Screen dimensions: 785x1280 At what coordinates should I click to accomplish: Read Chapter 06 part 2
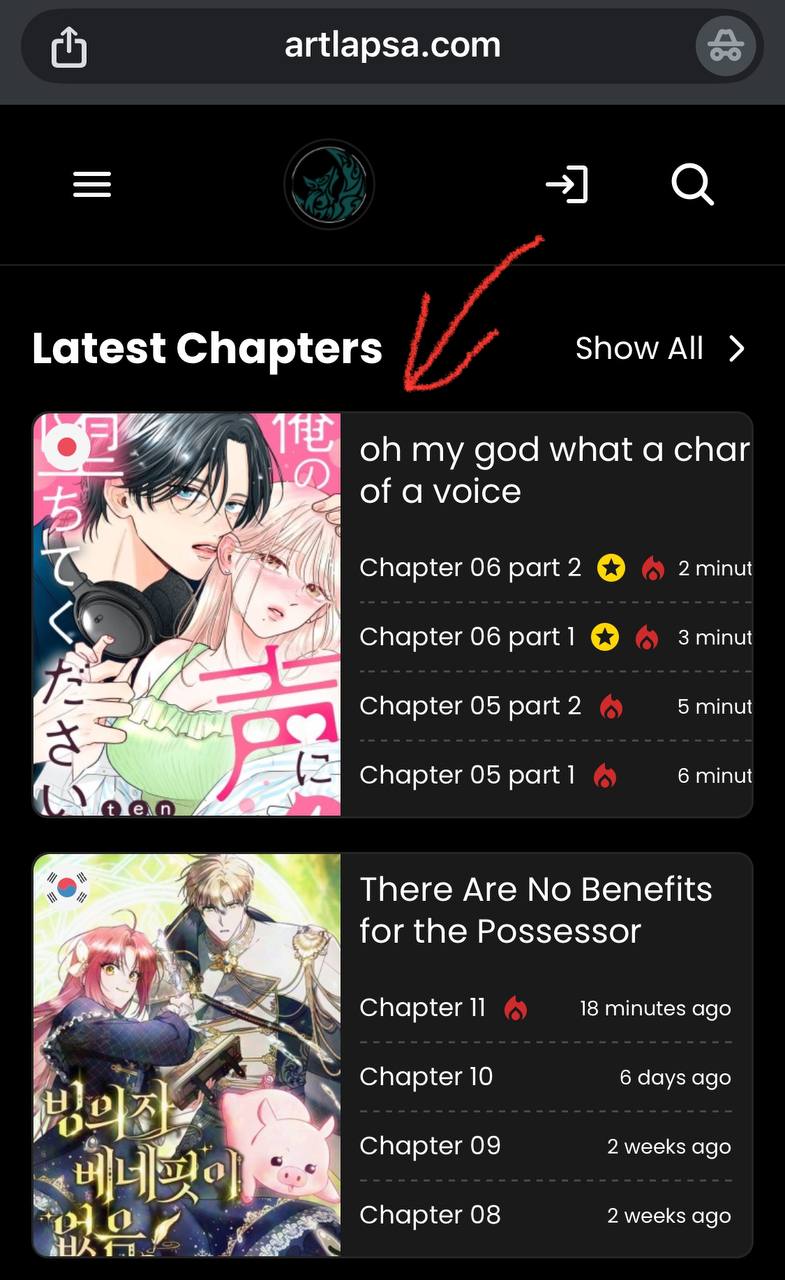click(470, 568)
